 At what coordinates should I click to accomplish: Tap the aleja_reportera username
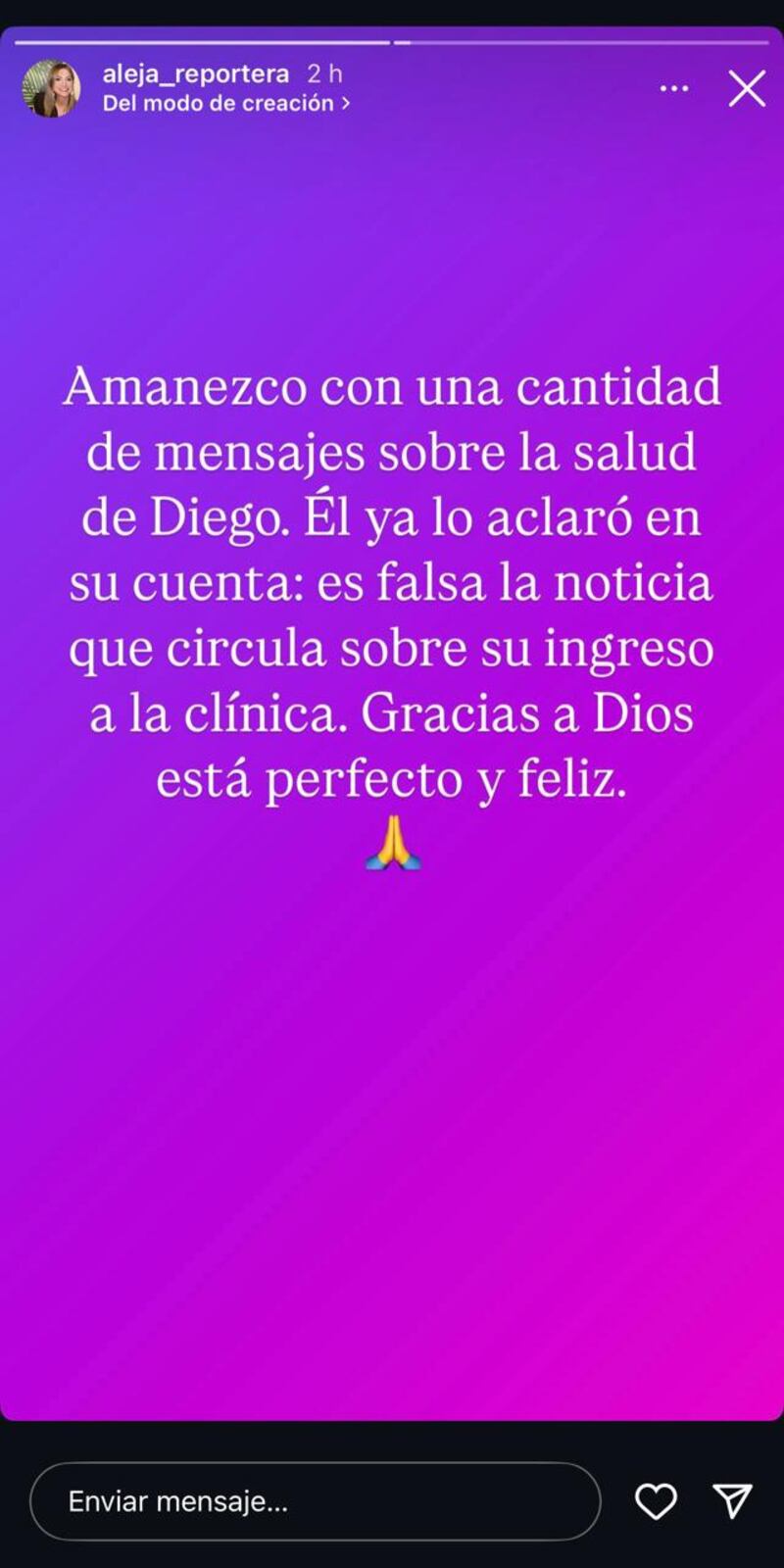tap(196, 73)
